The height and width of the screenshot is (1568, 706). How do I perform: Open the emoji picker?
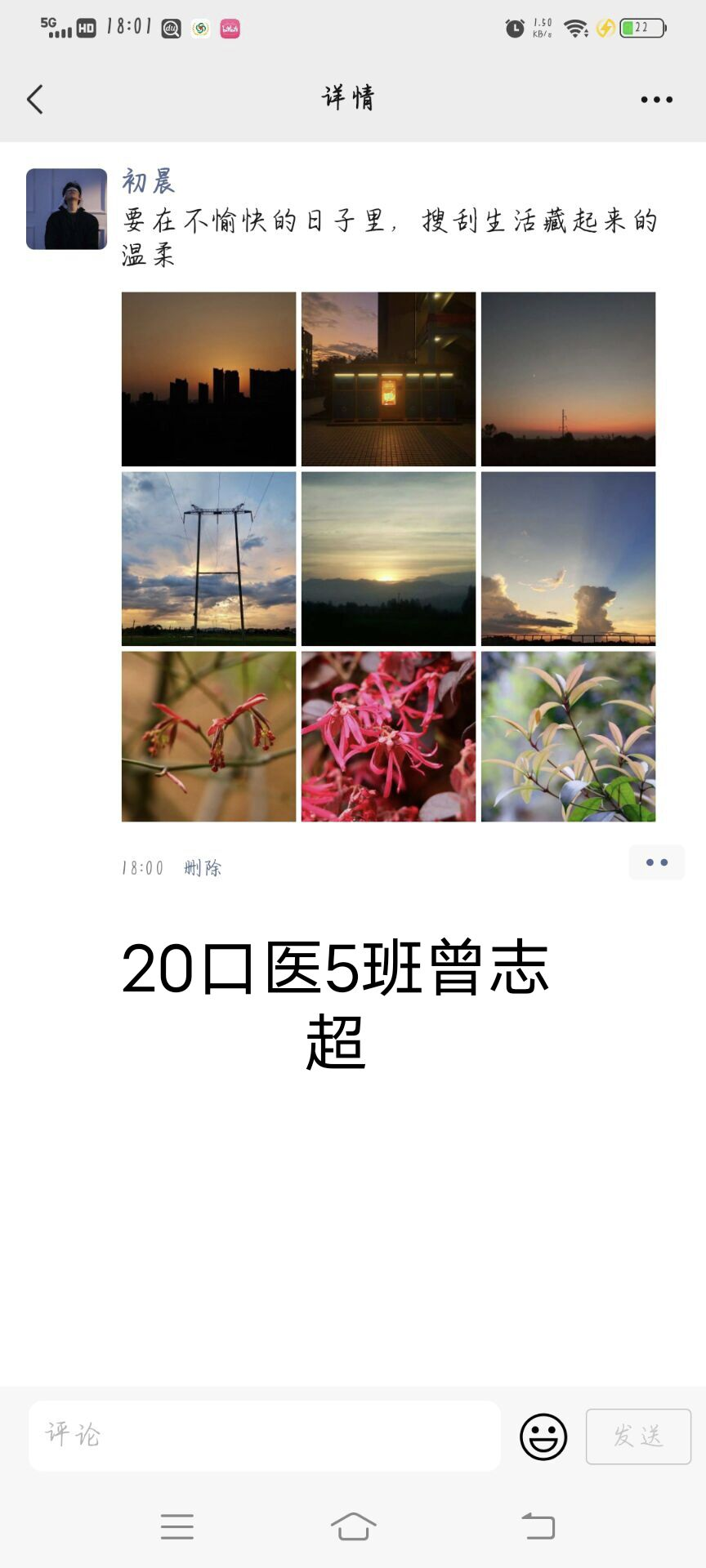543,1437
